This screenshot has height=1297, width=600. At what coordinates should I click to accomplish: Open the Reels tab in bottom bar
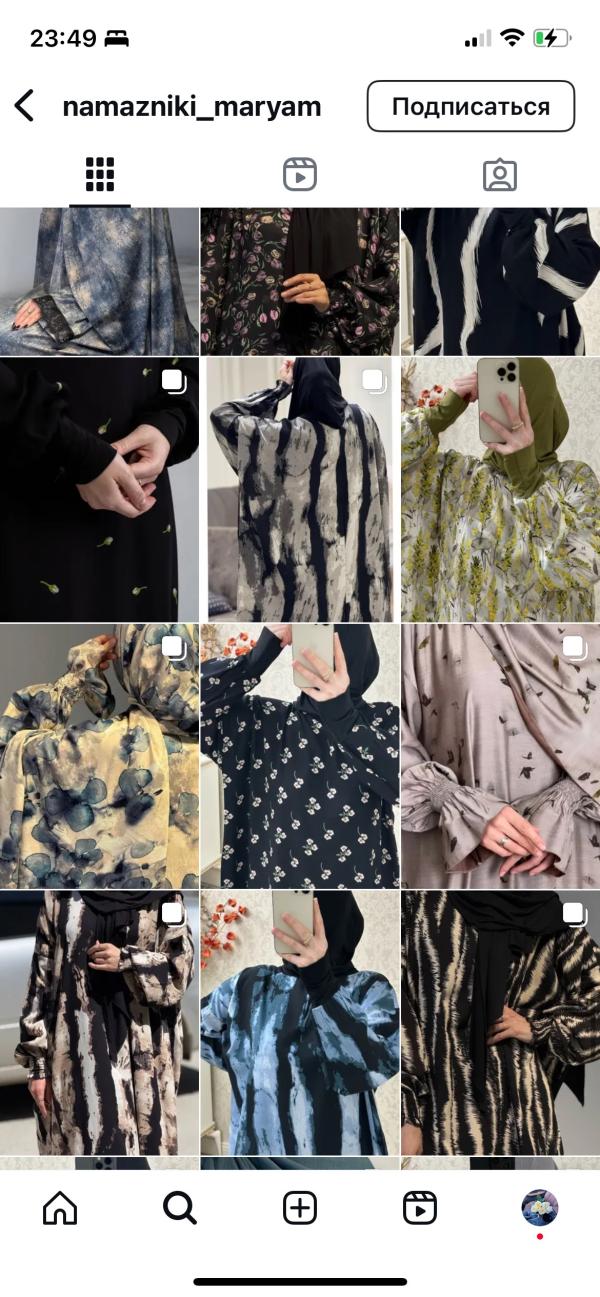[420, 1208]
